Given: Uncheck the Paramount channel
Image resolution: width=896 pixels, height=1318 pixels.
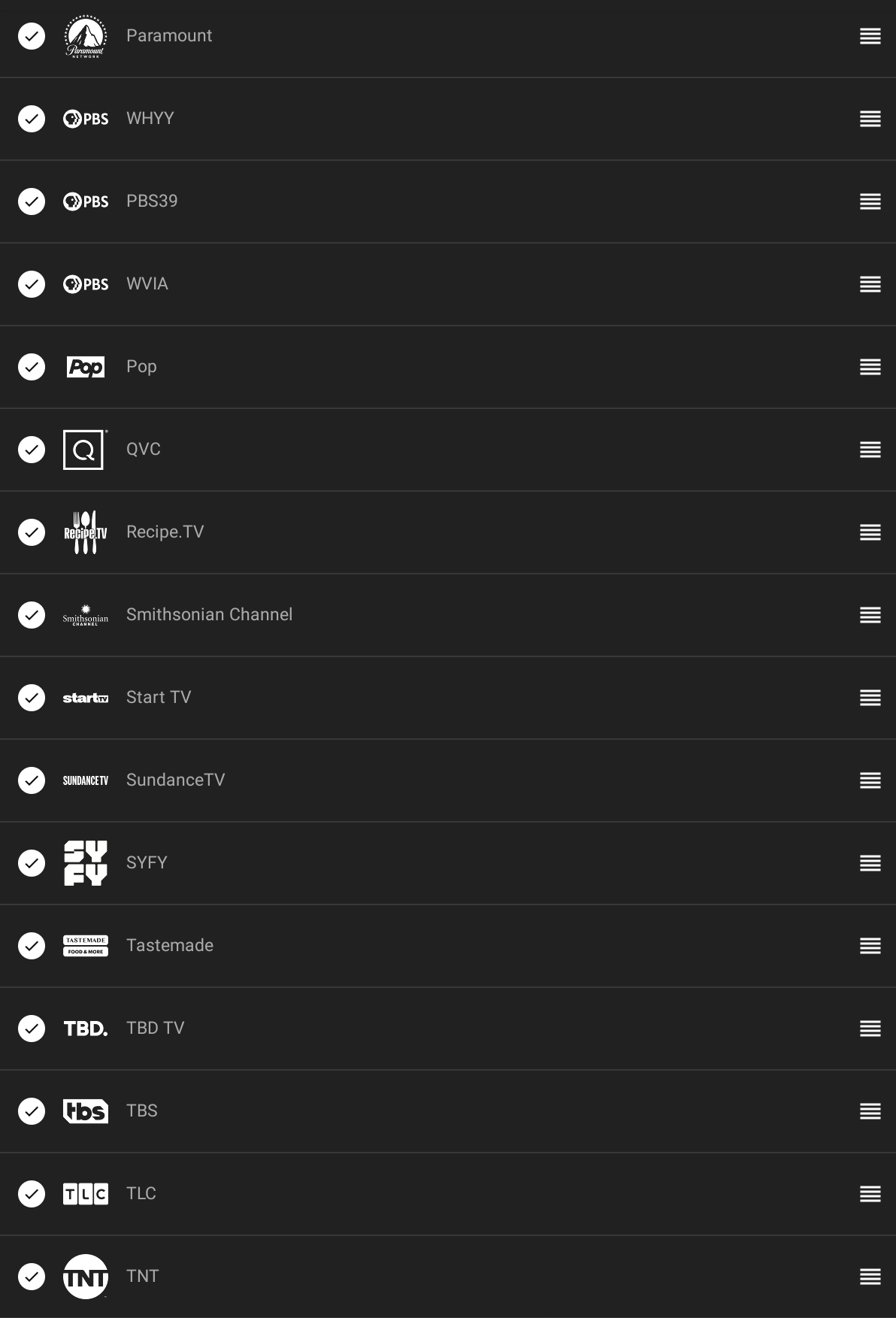Looking at the screenshot, I should 32,36.
